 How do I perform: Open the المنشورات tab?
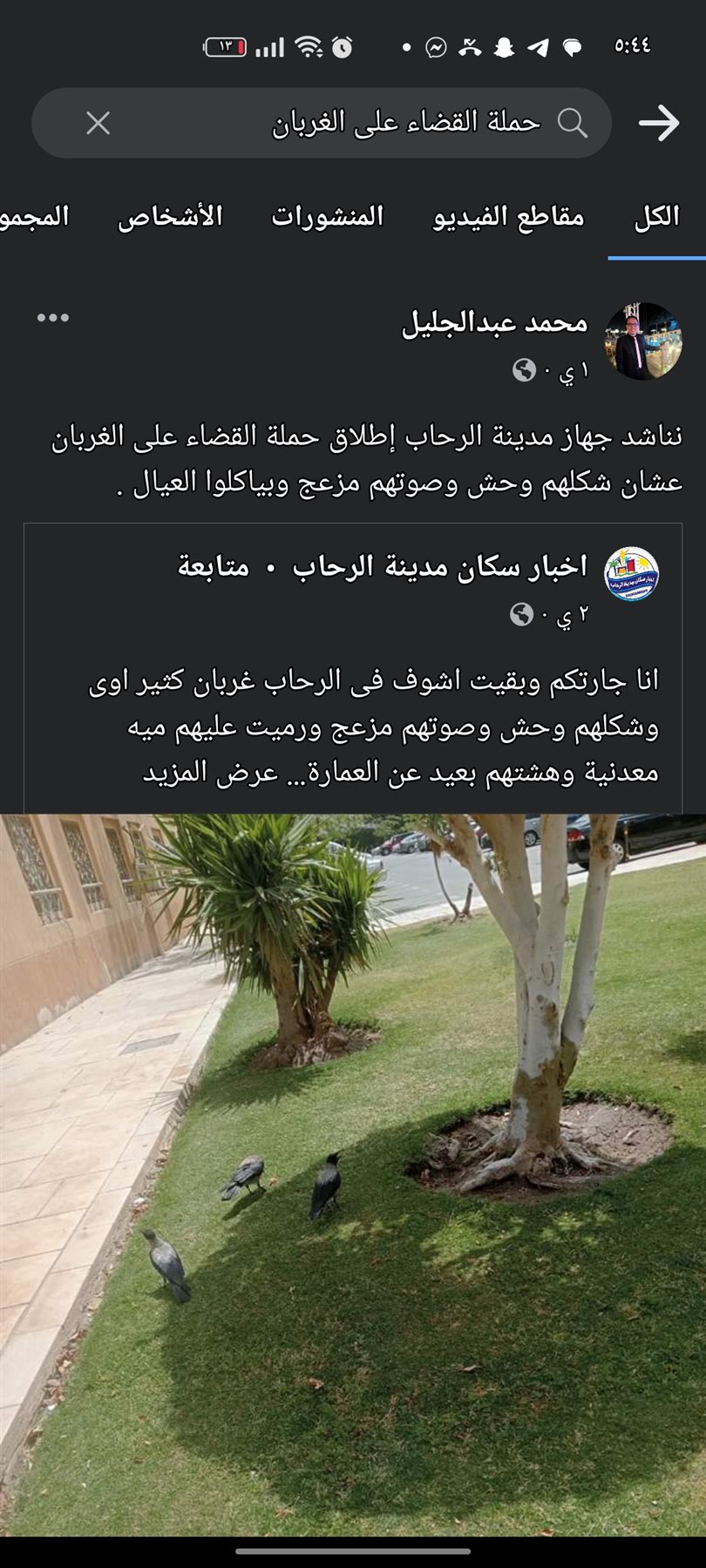coord(328,217)
